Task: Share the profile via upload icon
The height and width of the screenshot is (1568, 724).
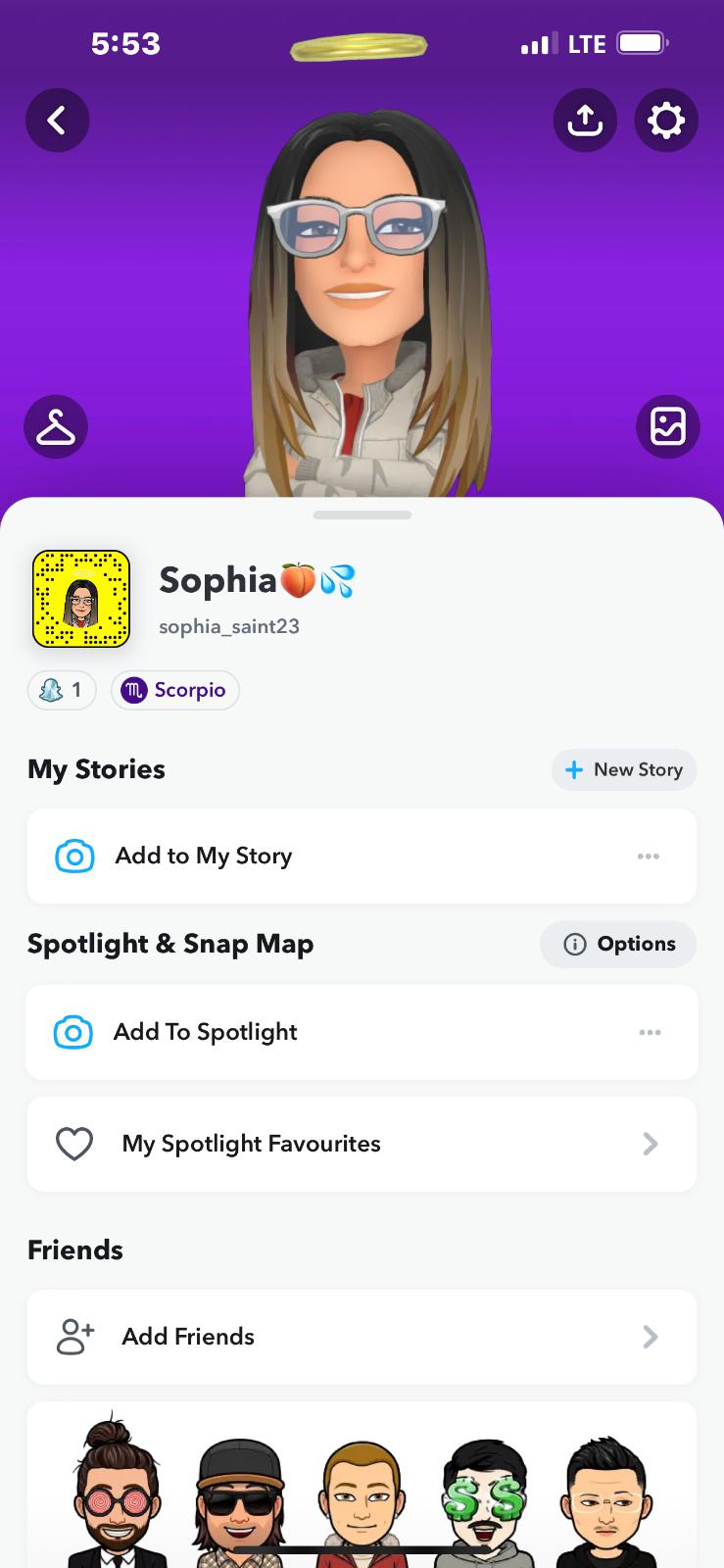Action: click(x=585, y=121)
